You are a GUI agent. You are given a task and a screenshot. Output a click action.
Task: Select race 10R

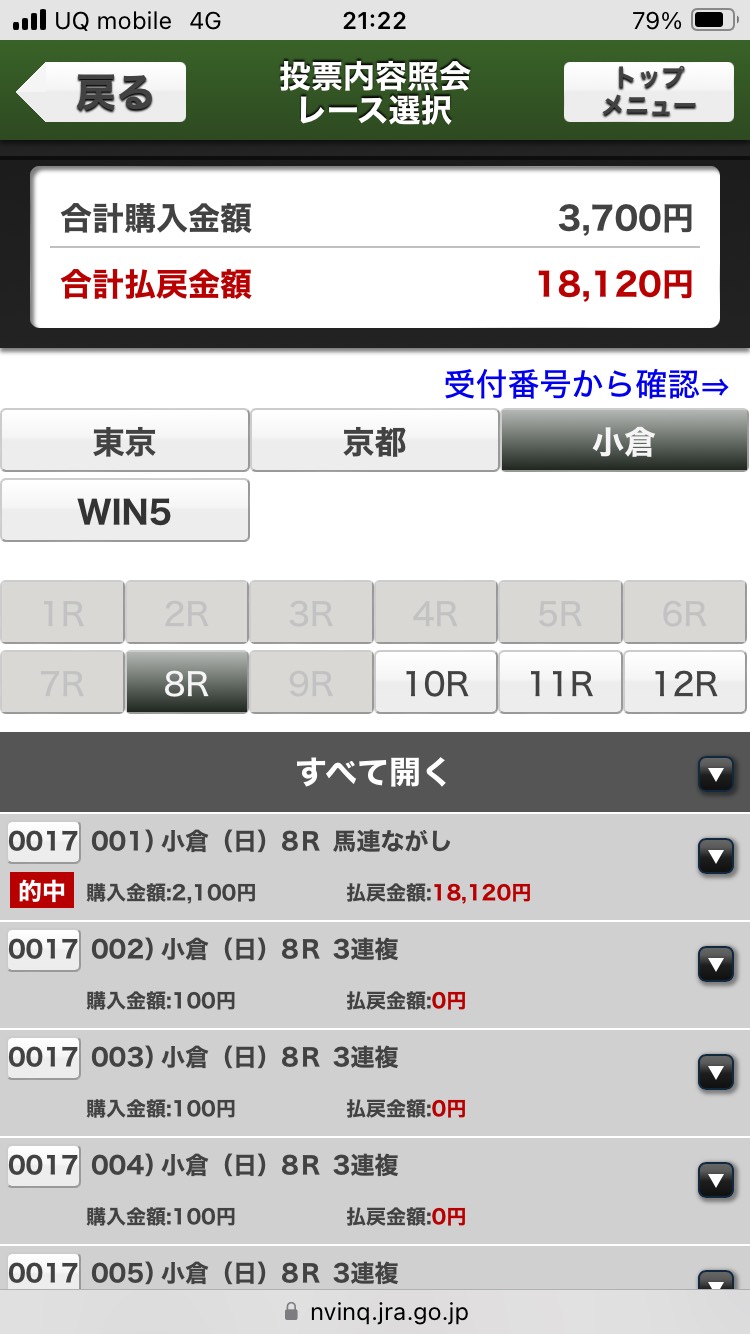[x=436, y=683]
